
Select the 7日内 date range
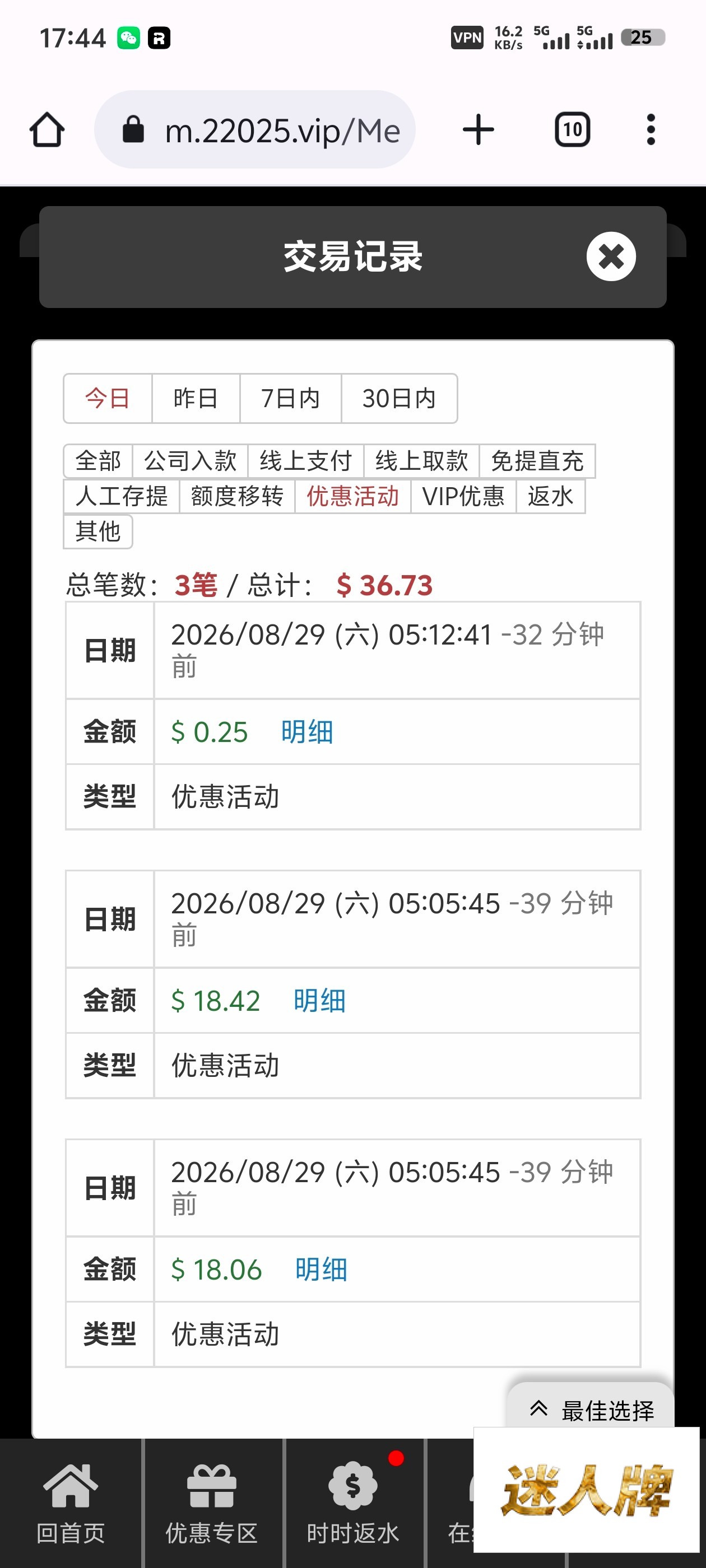291,398
